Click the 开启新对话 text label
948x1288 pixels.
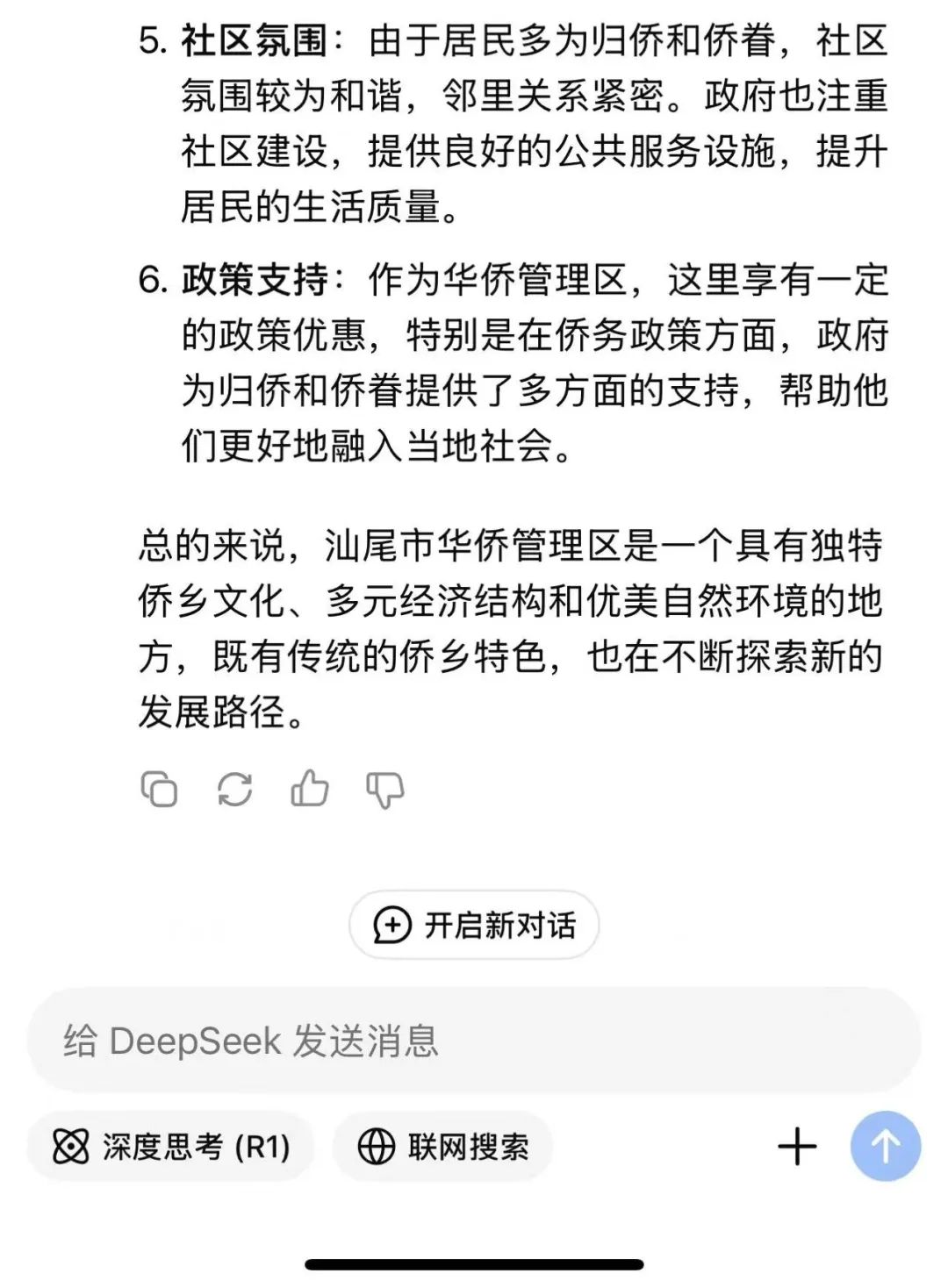[x=499, y=924]
